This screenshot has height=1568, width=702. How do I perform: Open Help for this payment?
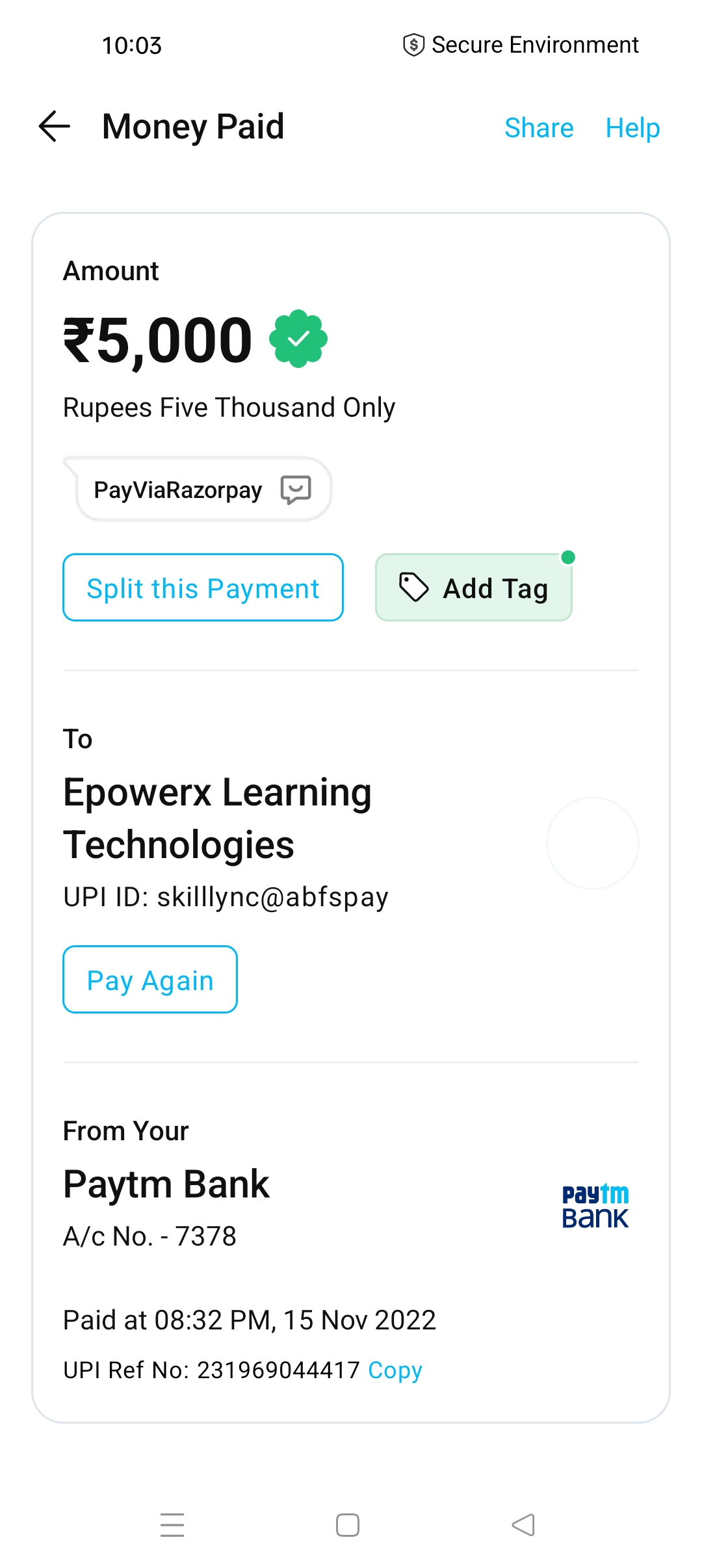pyautogui.click(x=632, y=128)
